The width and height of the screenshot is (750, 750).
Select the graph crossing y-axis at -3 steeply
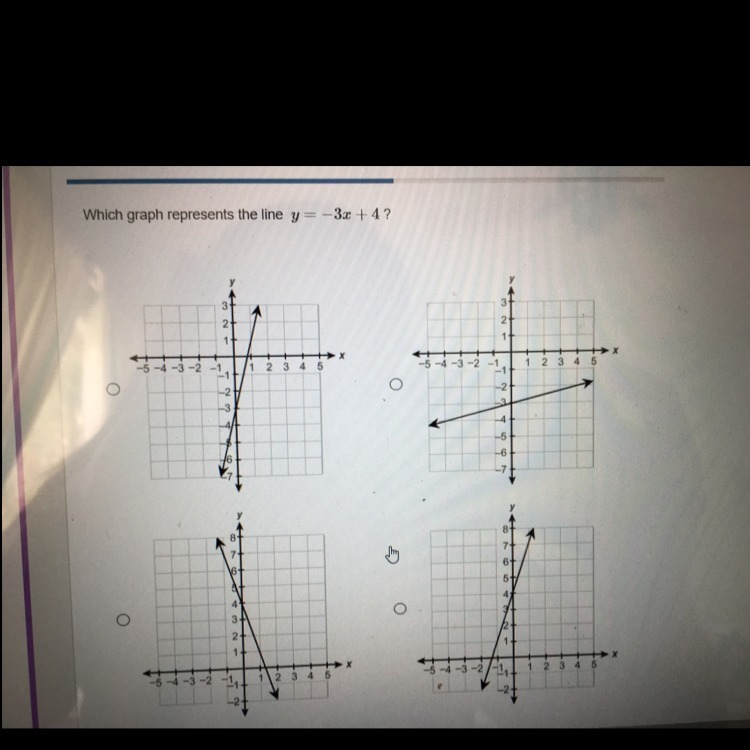(113, 389)
